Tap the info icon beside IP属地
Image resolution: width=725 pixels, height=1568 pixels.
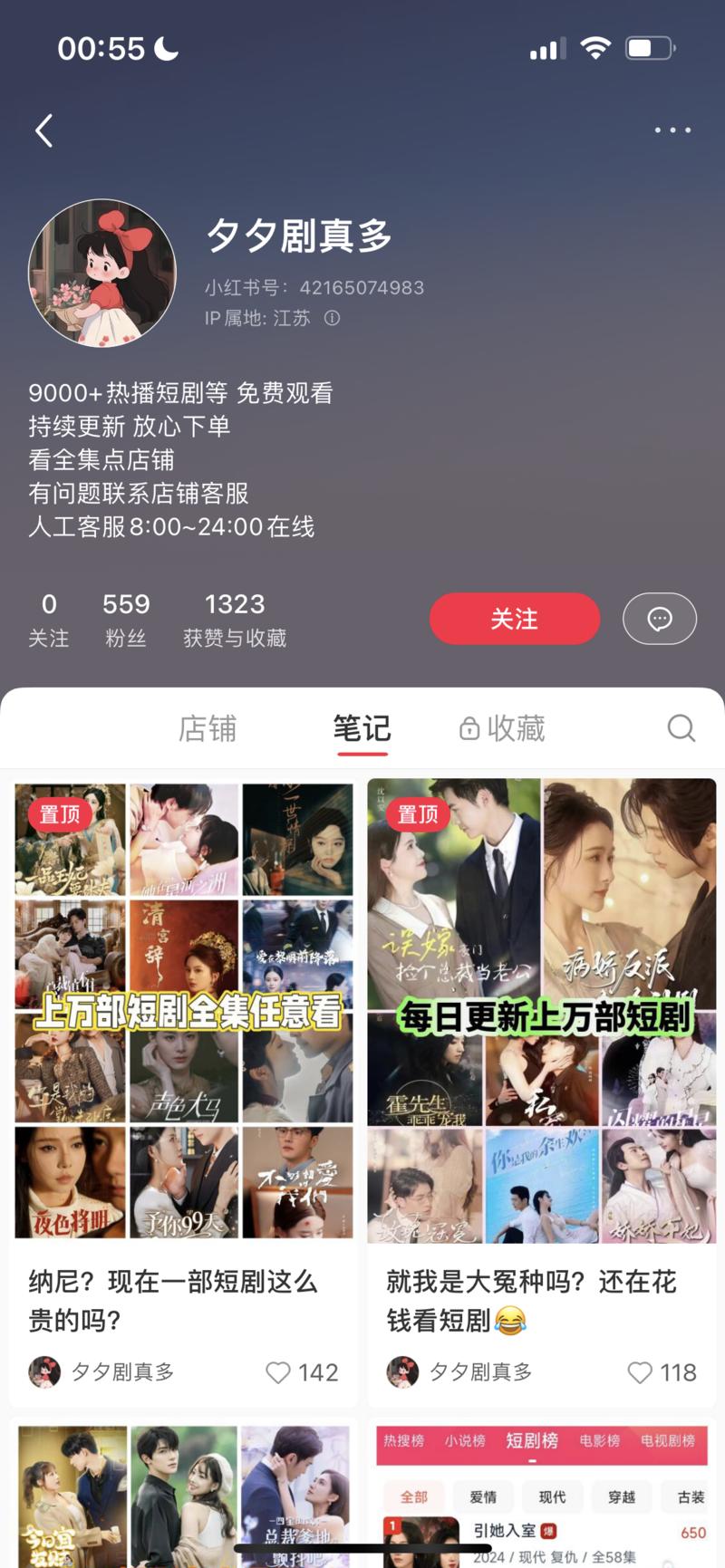333,318
